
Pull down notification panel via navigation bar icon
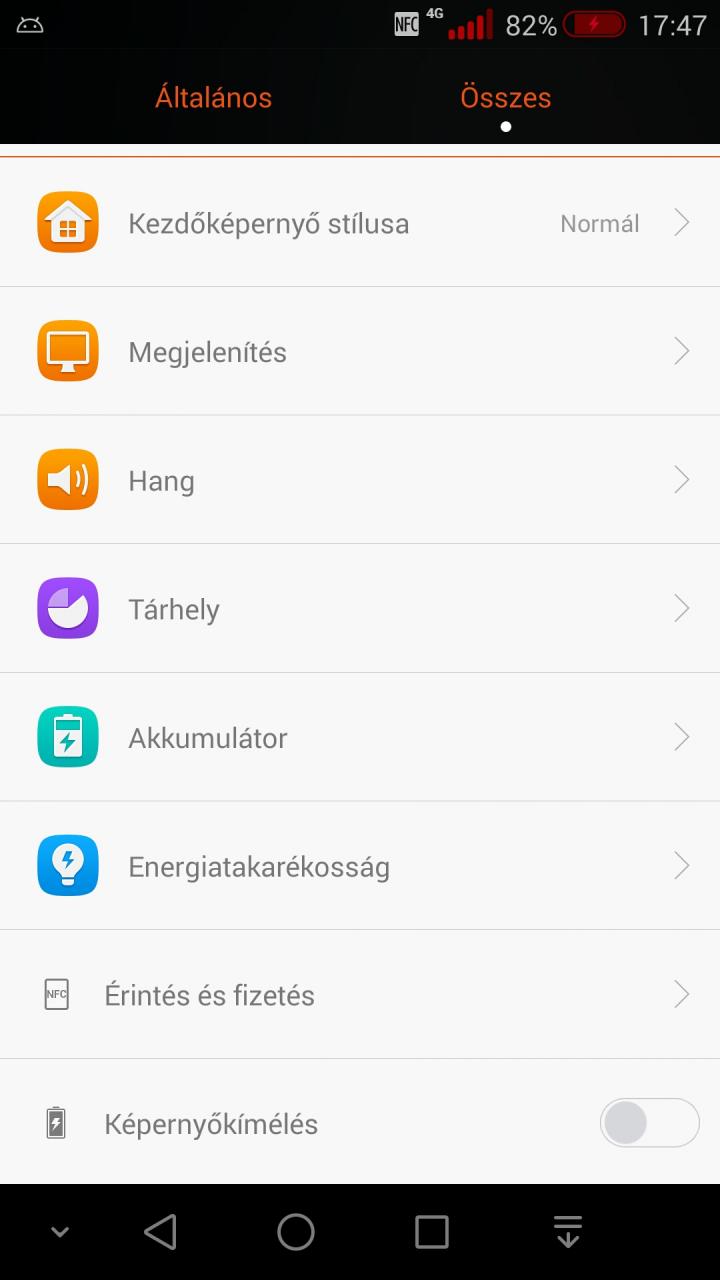coord(568,1231)
